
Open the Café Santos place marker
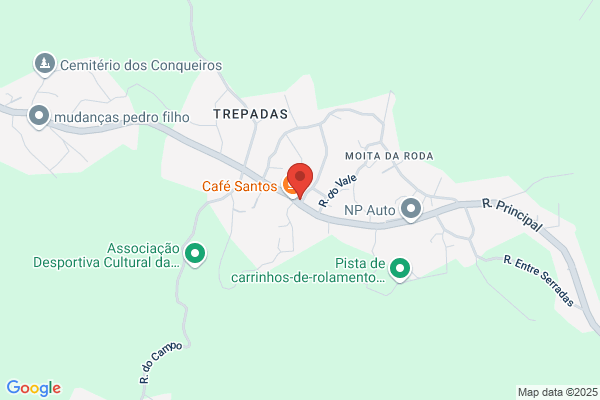[x=289, y=187]
